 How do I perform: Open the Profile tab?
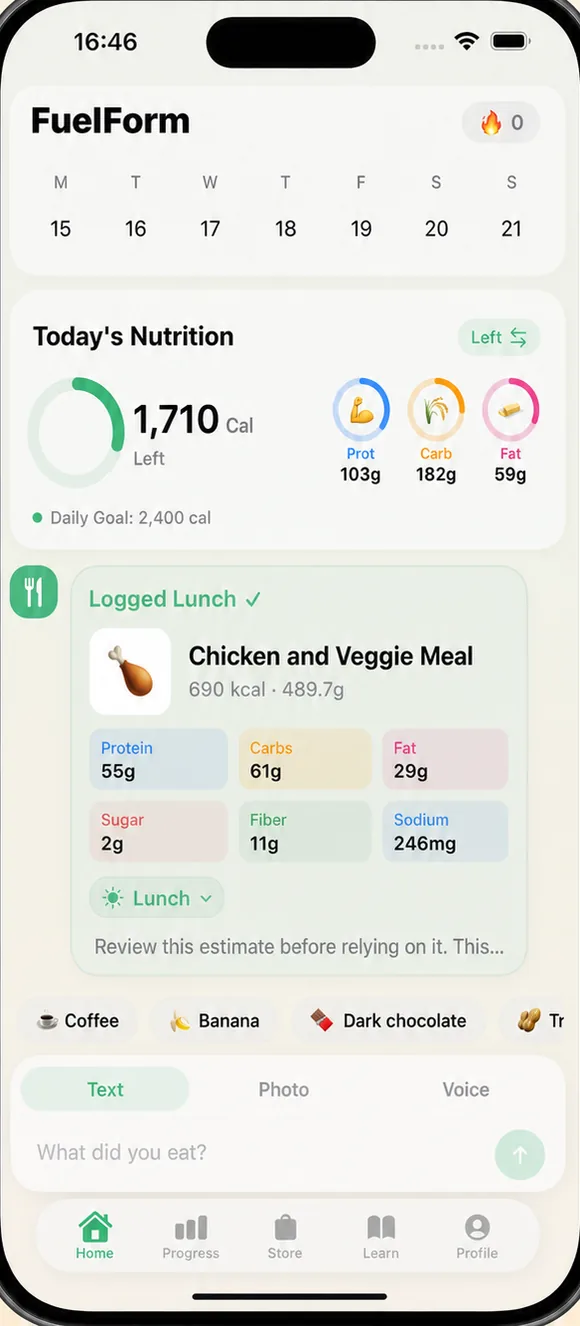[x=477, y=1236]
